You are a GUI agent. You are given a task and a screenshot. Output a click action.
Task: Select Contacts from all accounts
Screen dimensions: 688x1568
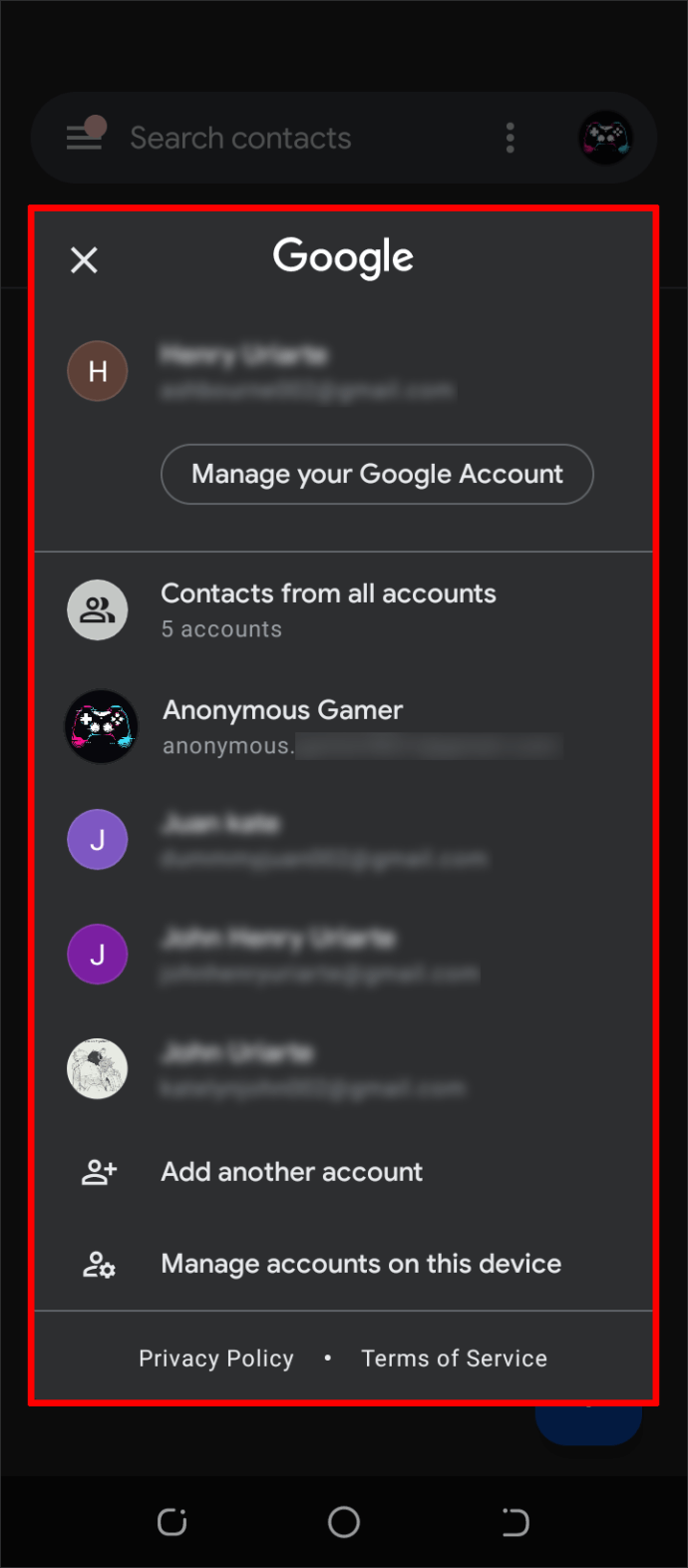tap(344, 609)
